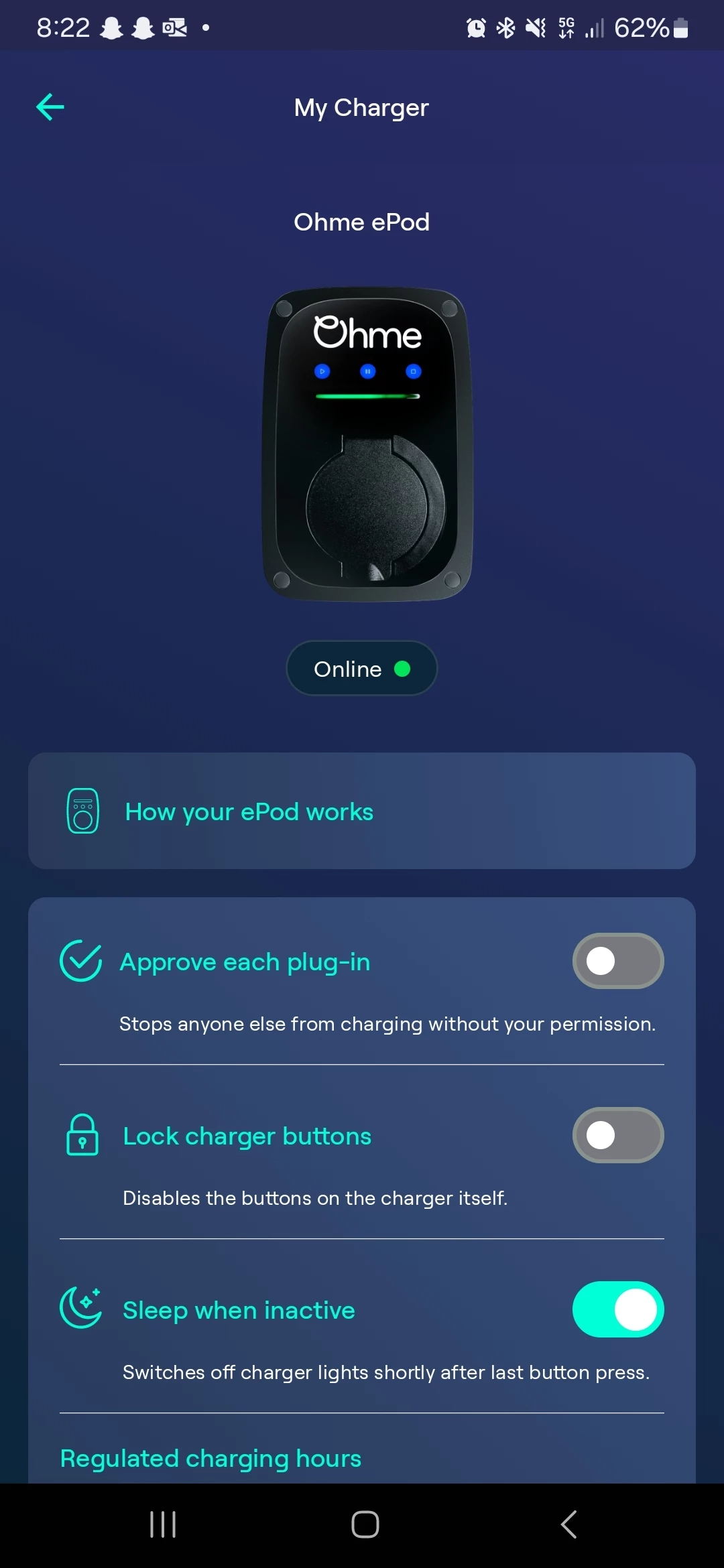This screenshot has width=724, height=1568.
Task: Open How your ePod works
Action: click(x=362, y=811)
